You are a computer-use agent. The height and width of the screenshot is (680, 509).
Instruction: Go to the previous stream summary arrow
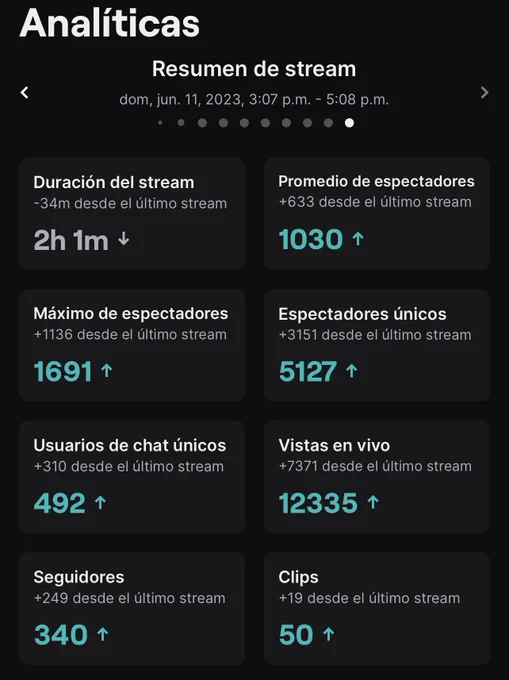[x=25, y=92]
